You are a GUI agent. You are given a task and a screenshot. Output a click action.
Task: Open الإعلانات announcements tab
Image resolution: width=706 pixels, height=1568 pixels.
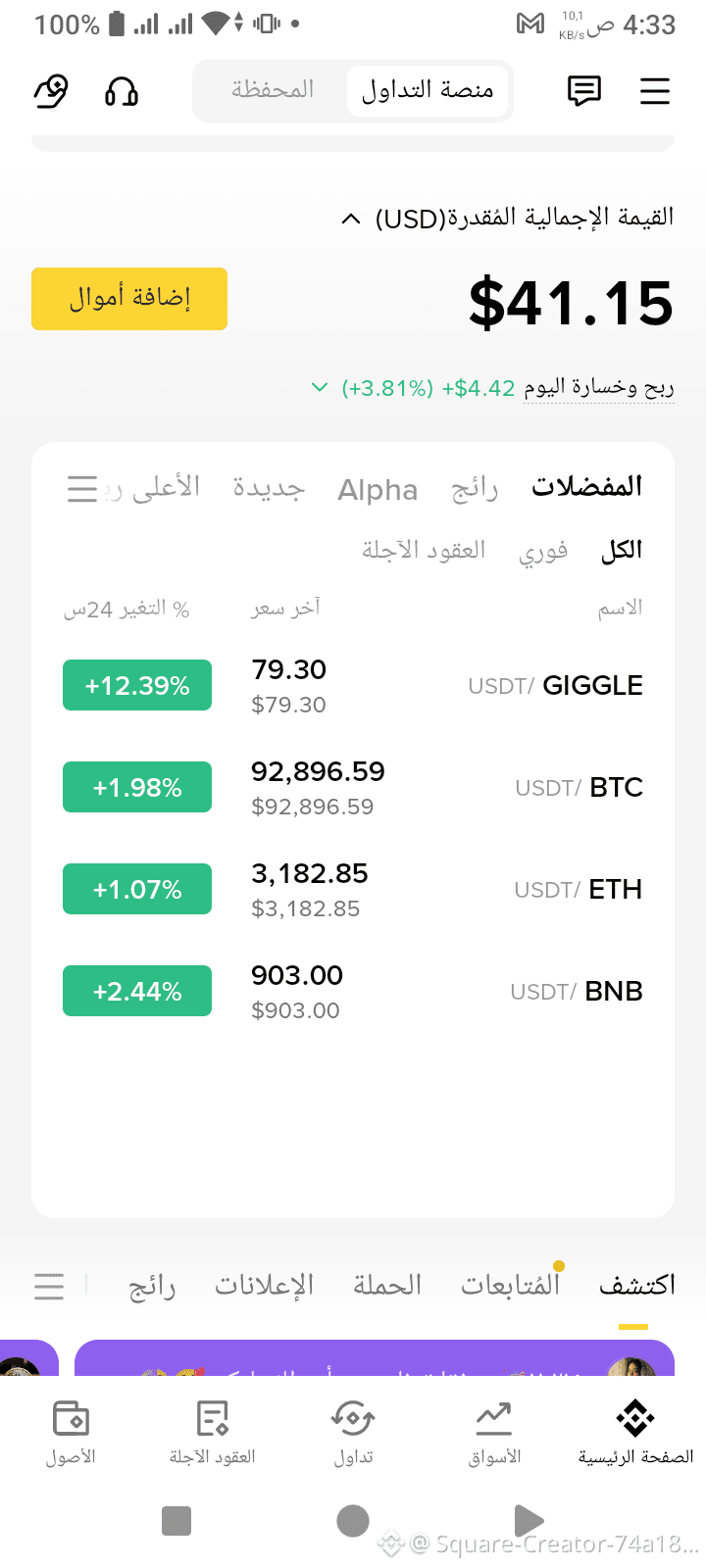coord(265,1285)
